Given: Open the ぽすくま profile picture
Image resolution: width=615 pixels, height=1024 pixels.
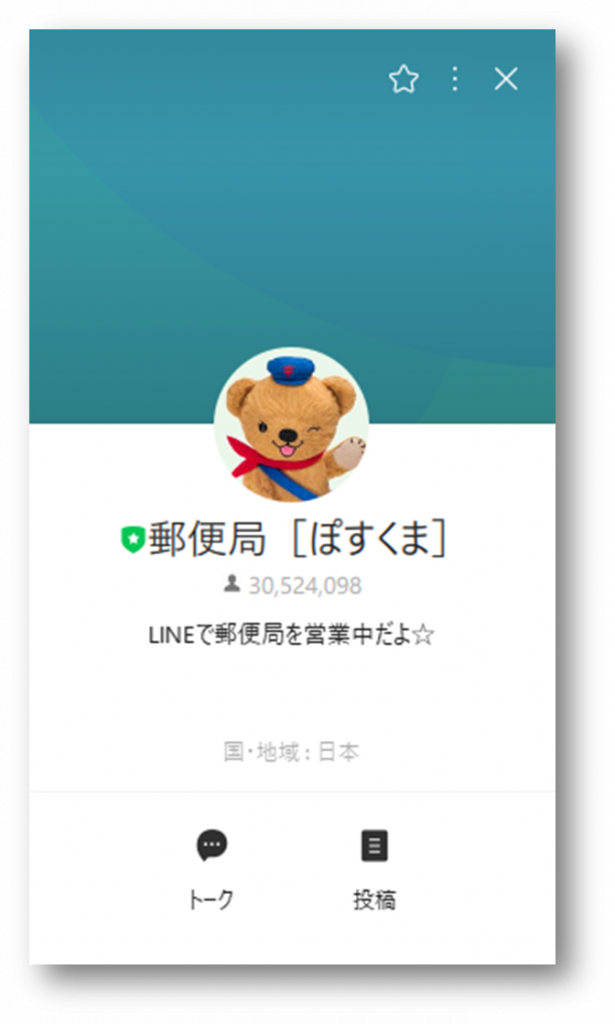Looking at the screenshot, I should coord(292,424).
